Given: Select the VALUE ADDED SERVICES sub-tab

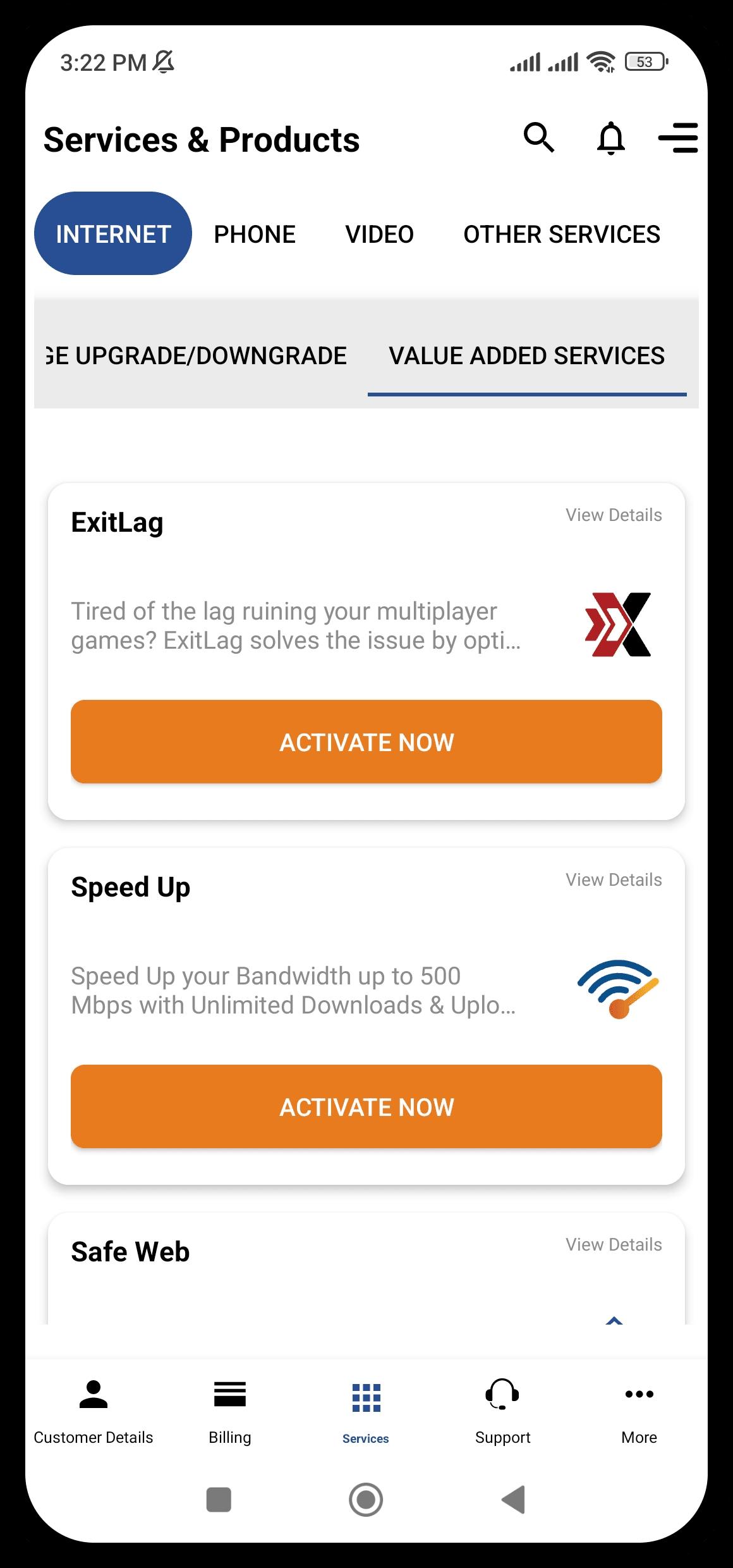Looking at the screenshot, I should point(526,356).
